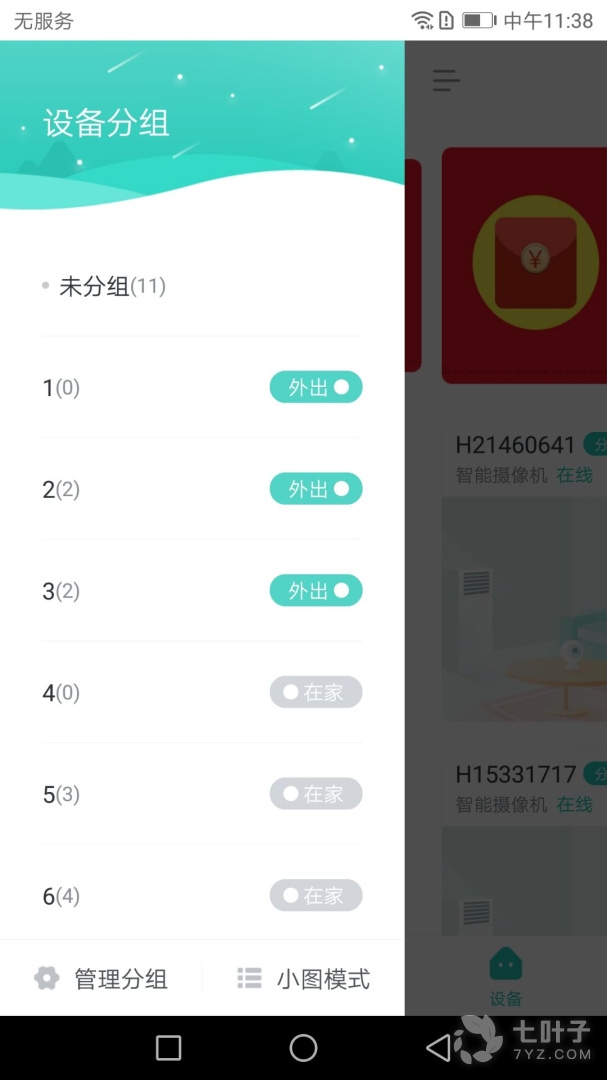607x1080 pixels.
Task: Switch to 小图模式 view
Action: (x=303, y=978)
